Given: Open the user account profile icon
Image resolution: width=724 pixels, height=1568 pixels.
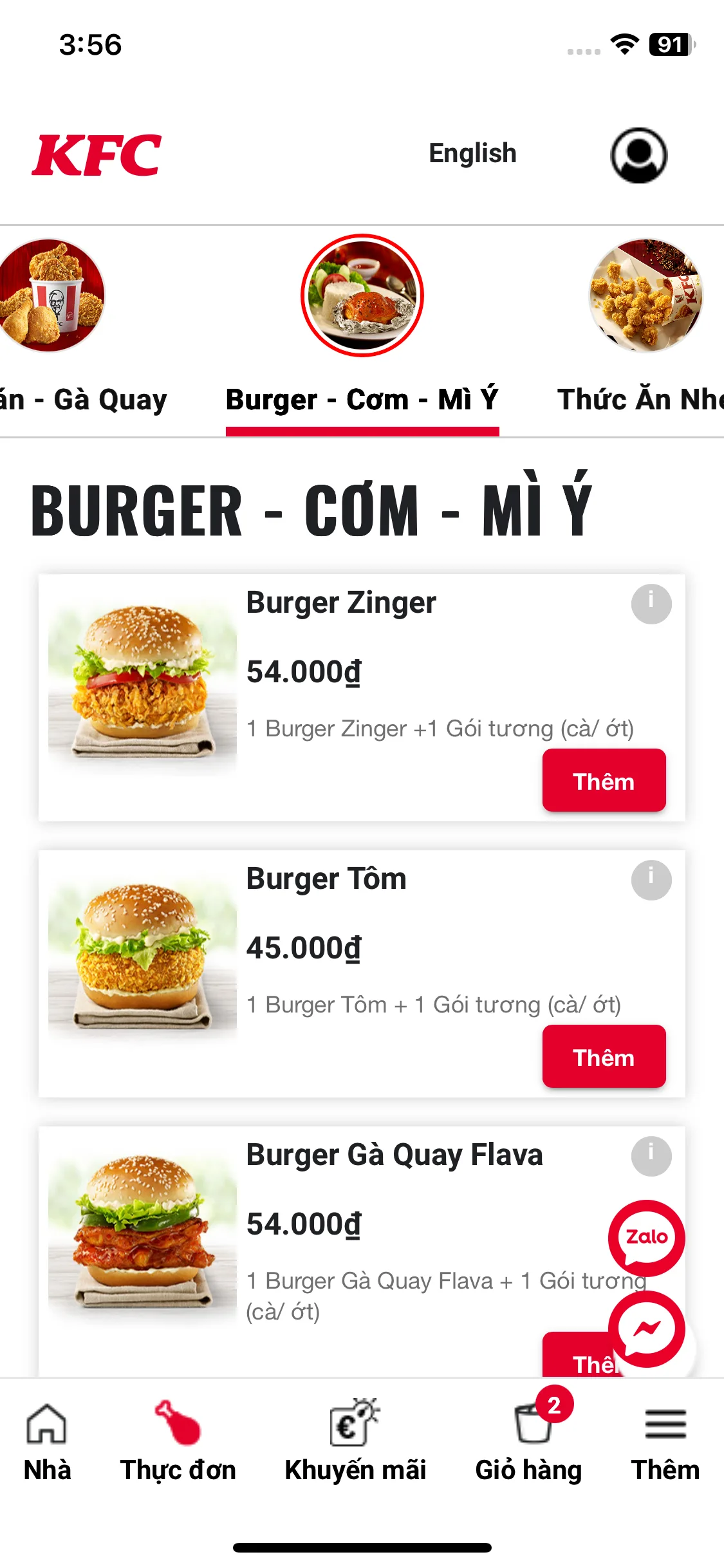Looking at the screenshot, I should coord(638,155).
